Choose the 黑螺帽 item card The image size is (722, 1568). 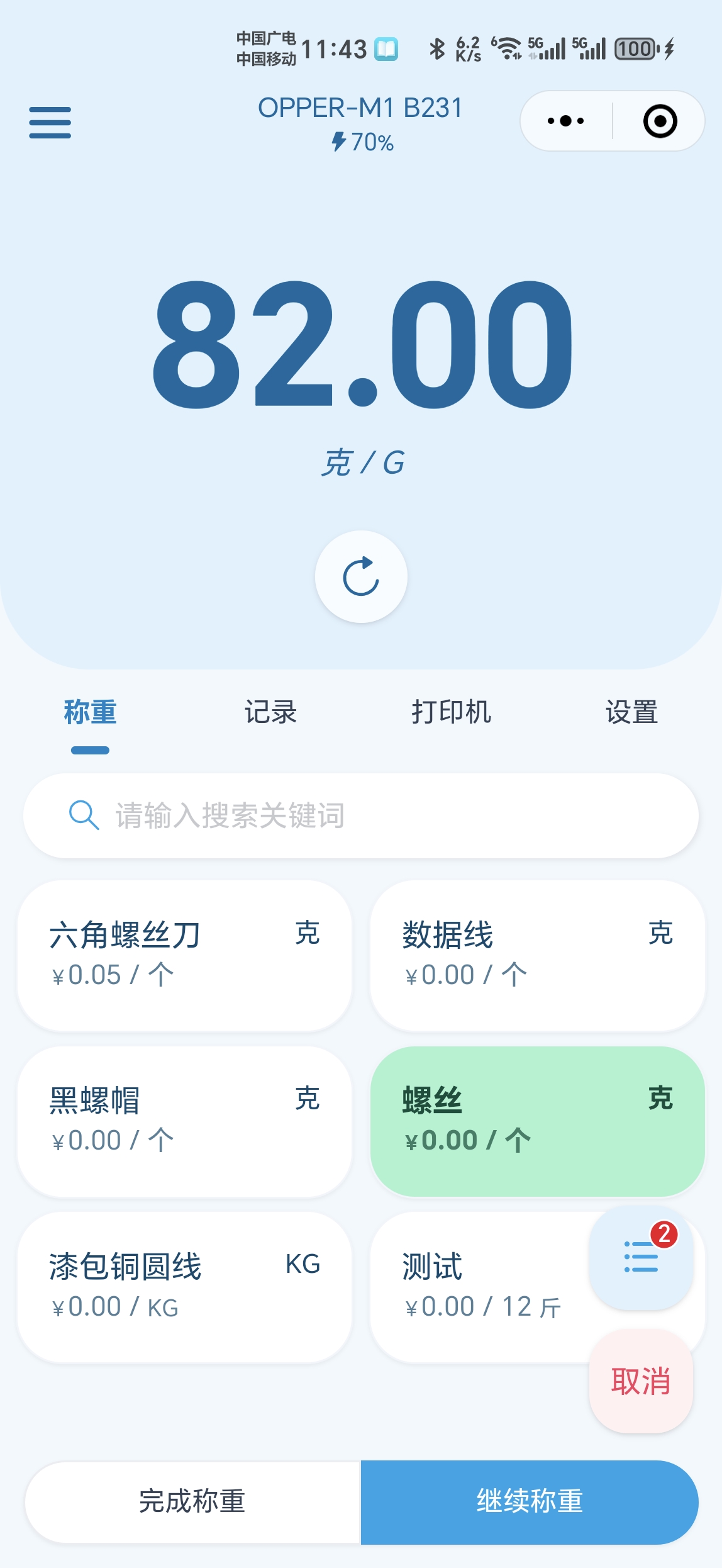pyautogui.click(x=184, y=1121)
